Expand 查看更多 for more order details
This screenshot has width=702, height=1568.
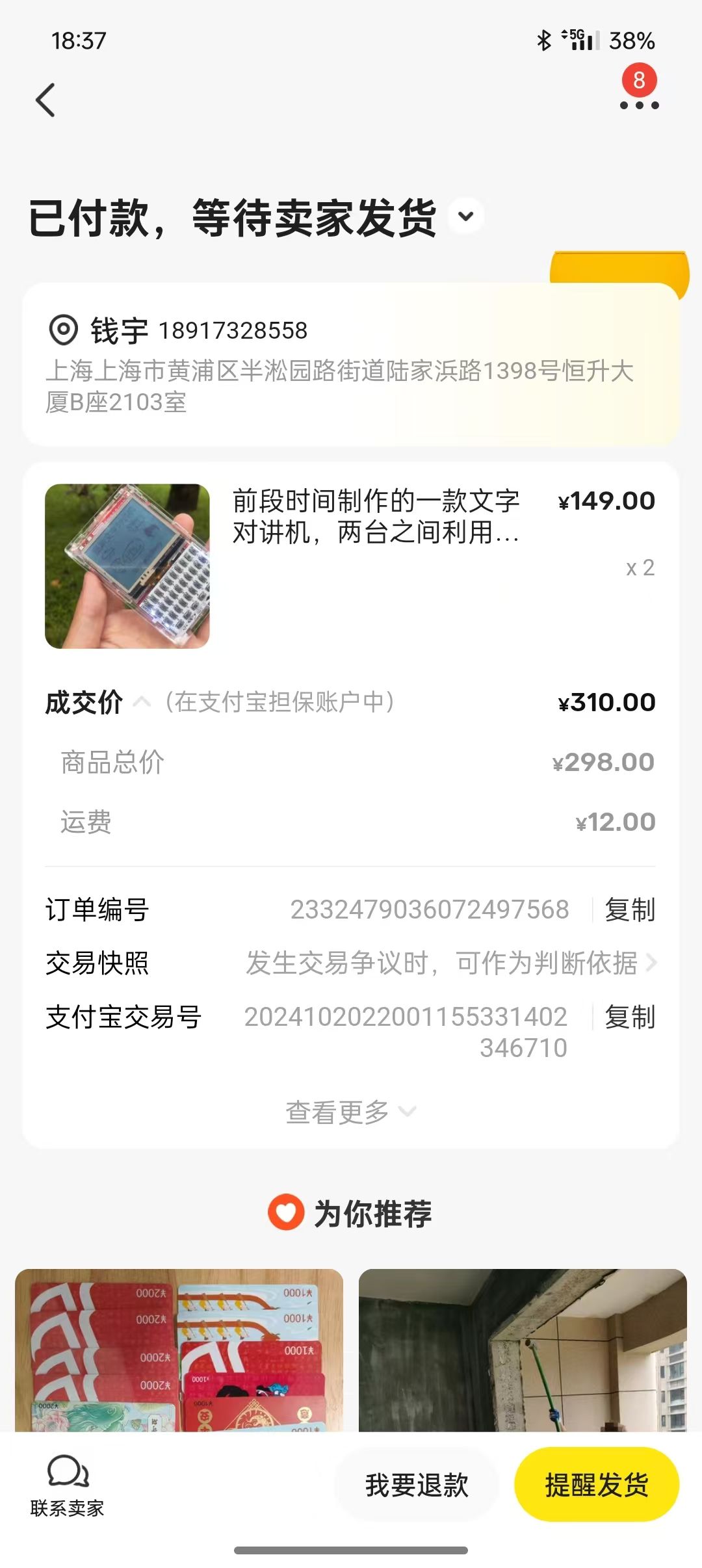[x=350, y=1112]
